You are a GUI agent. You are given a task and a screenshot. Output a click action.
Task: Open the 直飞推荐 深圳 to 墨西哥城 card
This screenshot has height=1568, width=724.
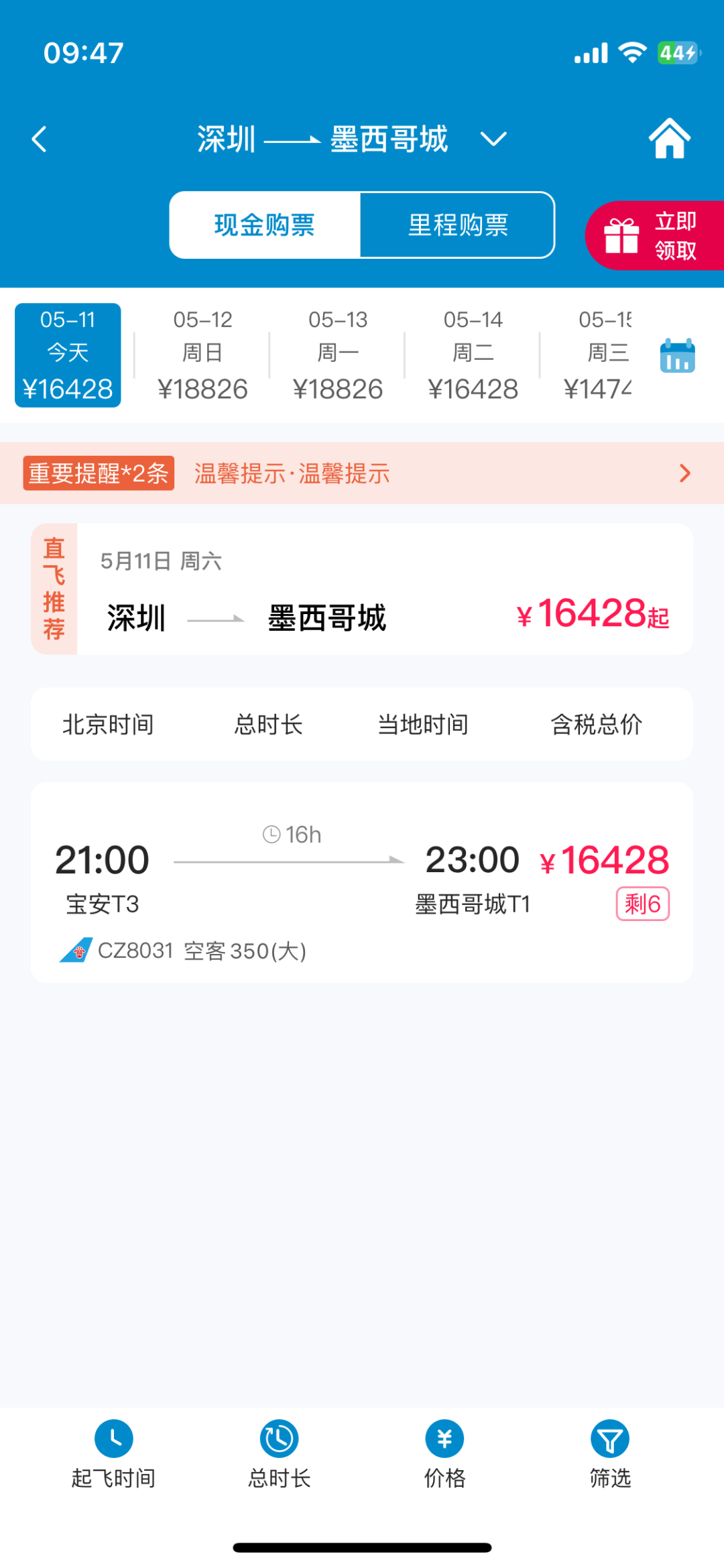tap(362, 589)
